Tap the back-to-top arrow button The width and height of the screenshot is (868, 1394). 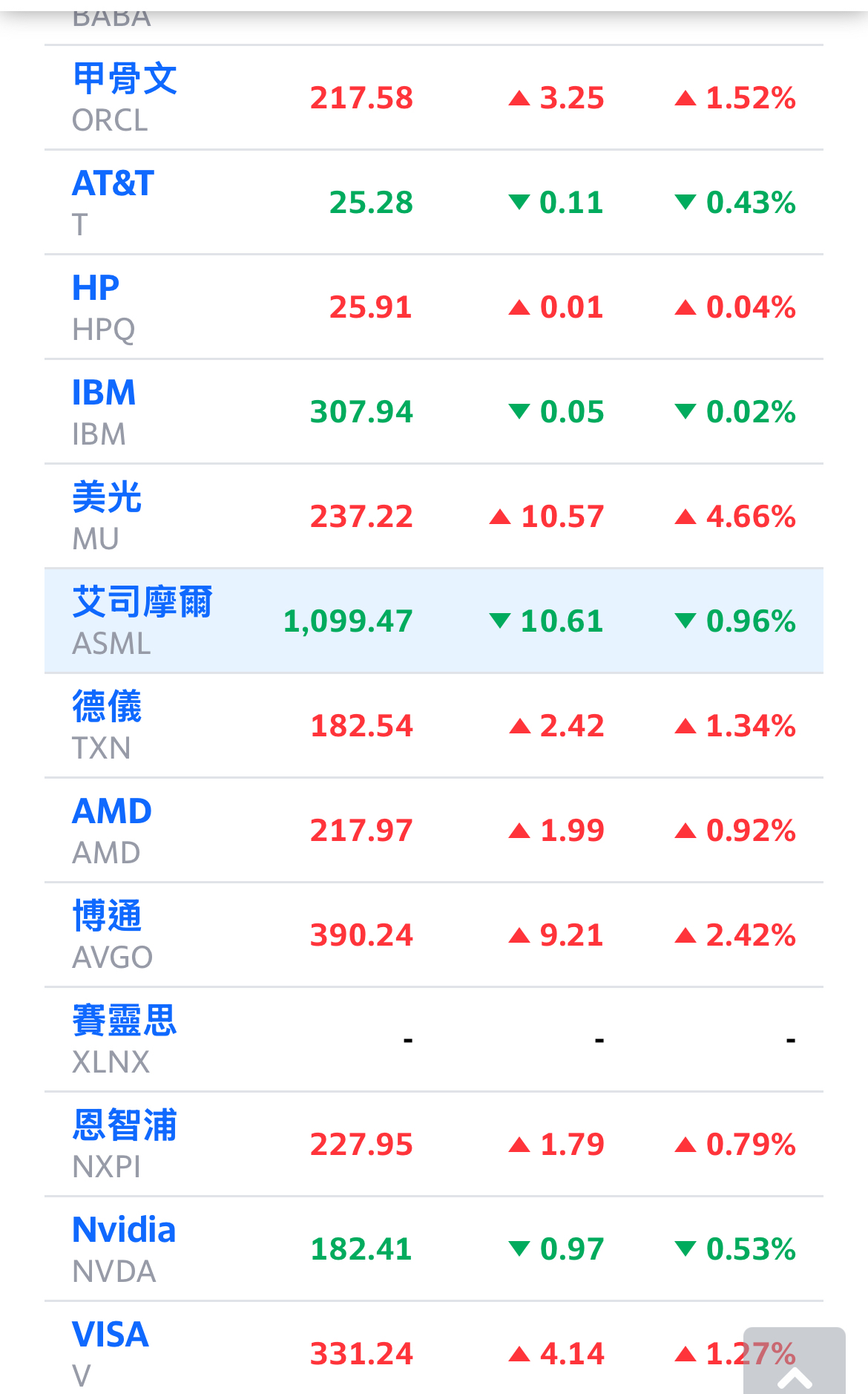pyautogui.click(x=794, y=1364)
